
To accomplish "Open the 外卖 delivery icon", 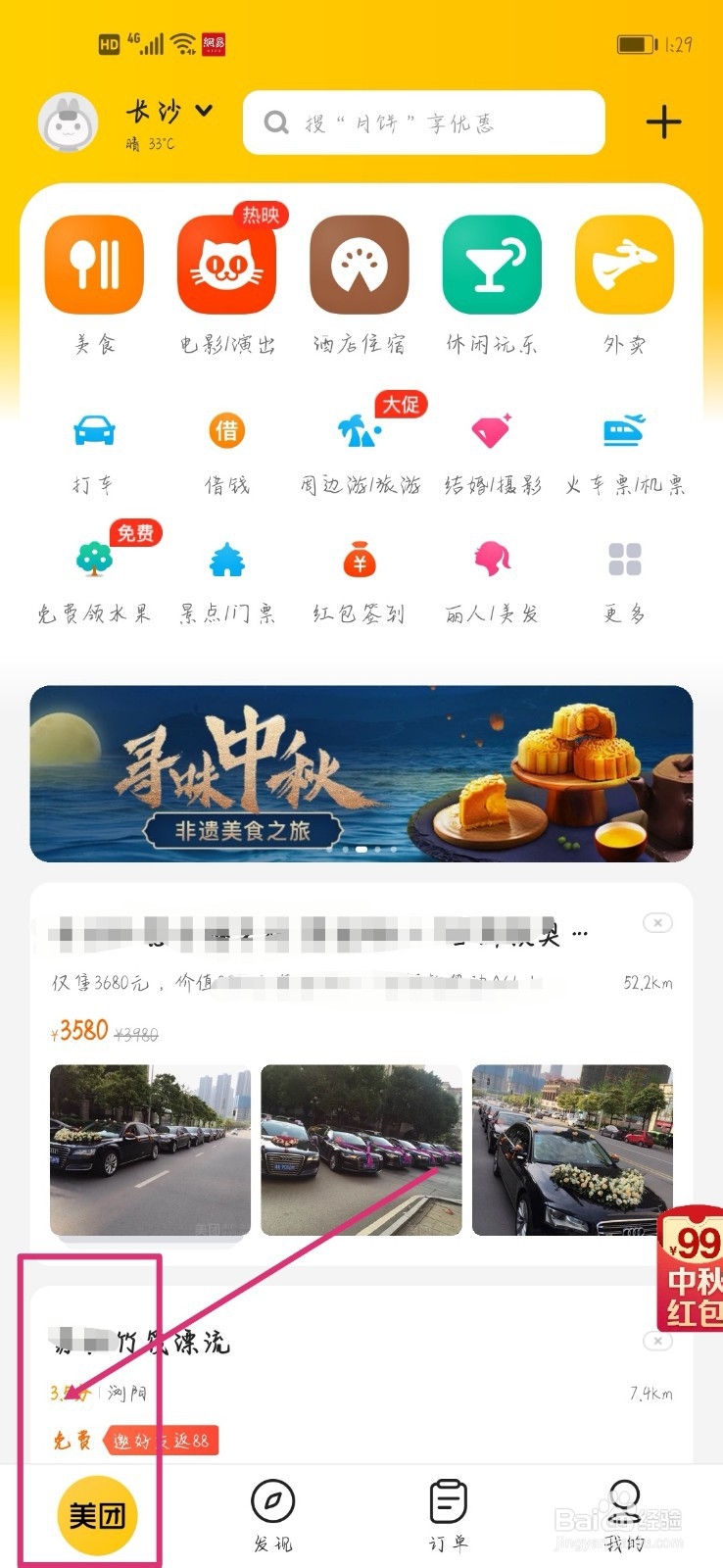I will (626, 265).
